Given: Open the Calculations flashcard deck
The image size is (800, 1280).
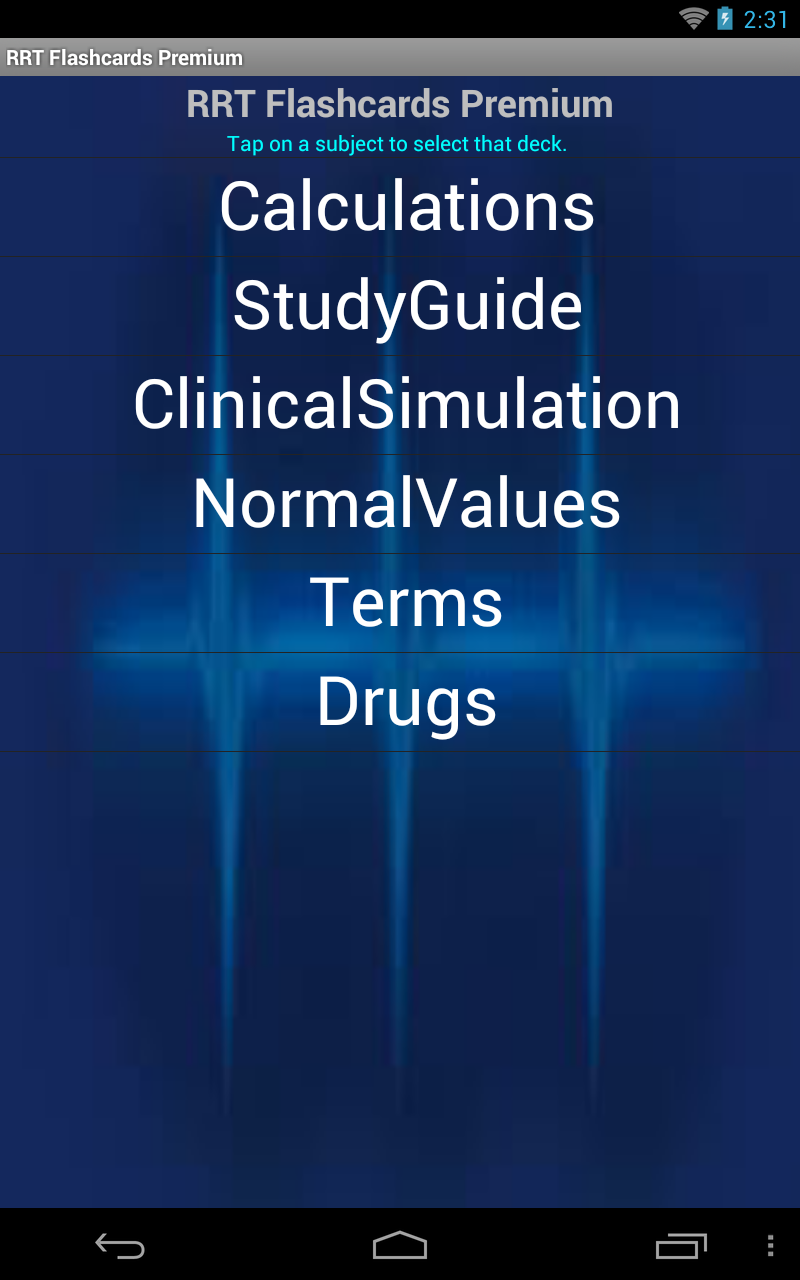Looking at the screenshot, I should pos(406,207).
